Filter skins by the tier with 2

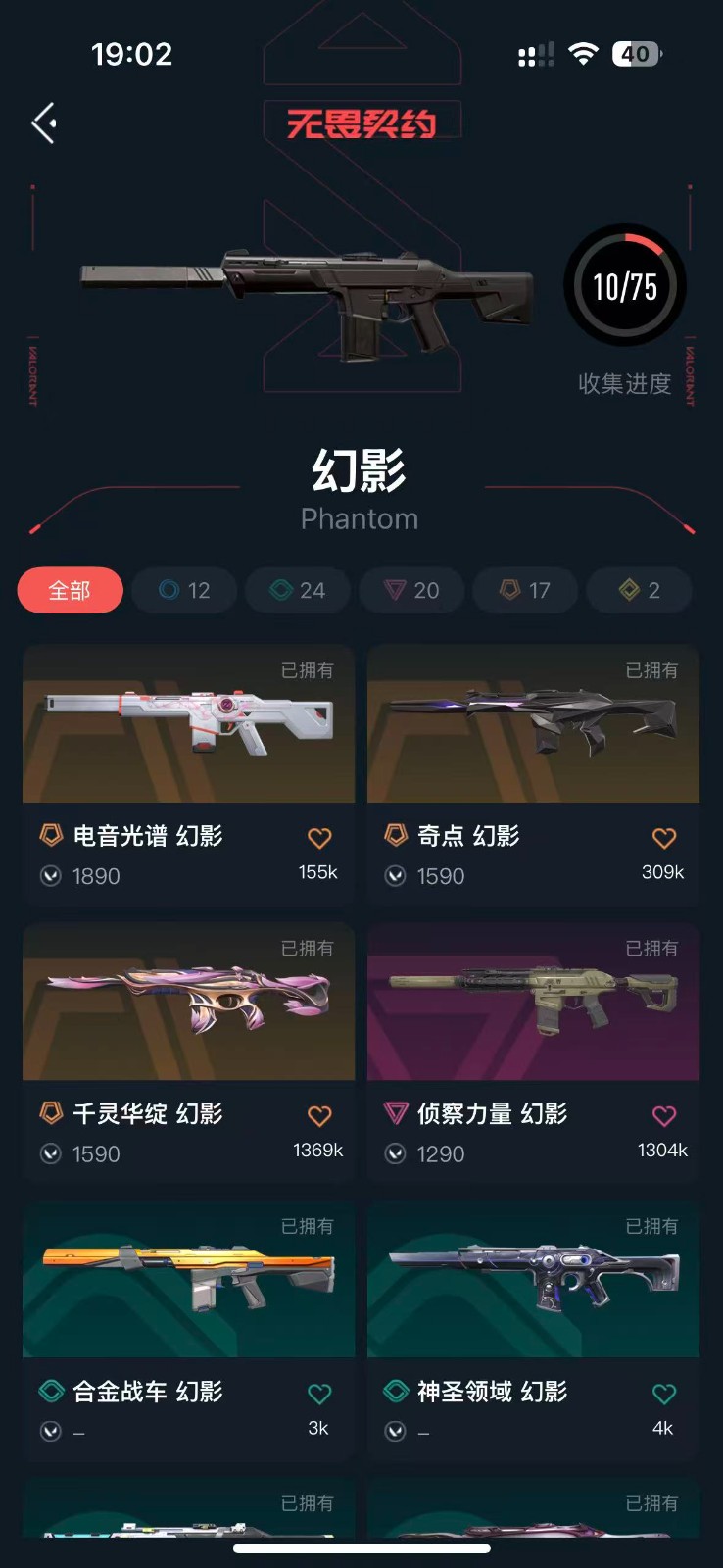pos(639,590)
